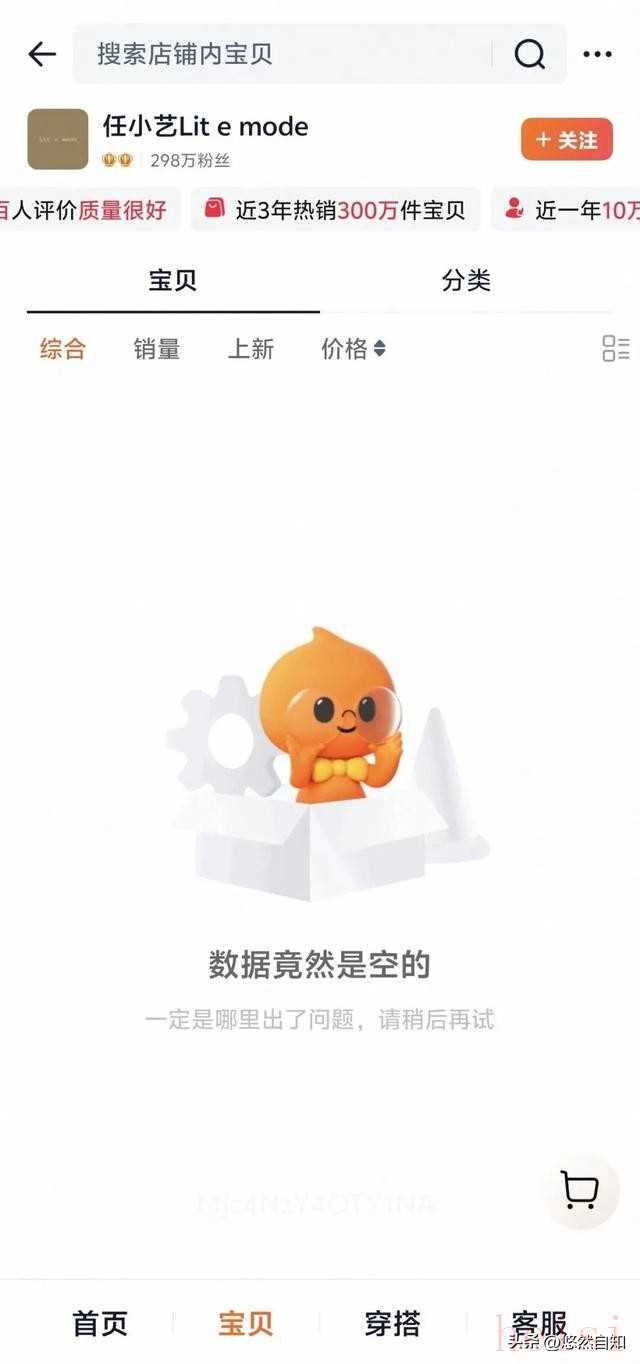Open the three-dot overflow menu
The height and width of the screenshot is (1364, 640).
[x=597, y=54]
